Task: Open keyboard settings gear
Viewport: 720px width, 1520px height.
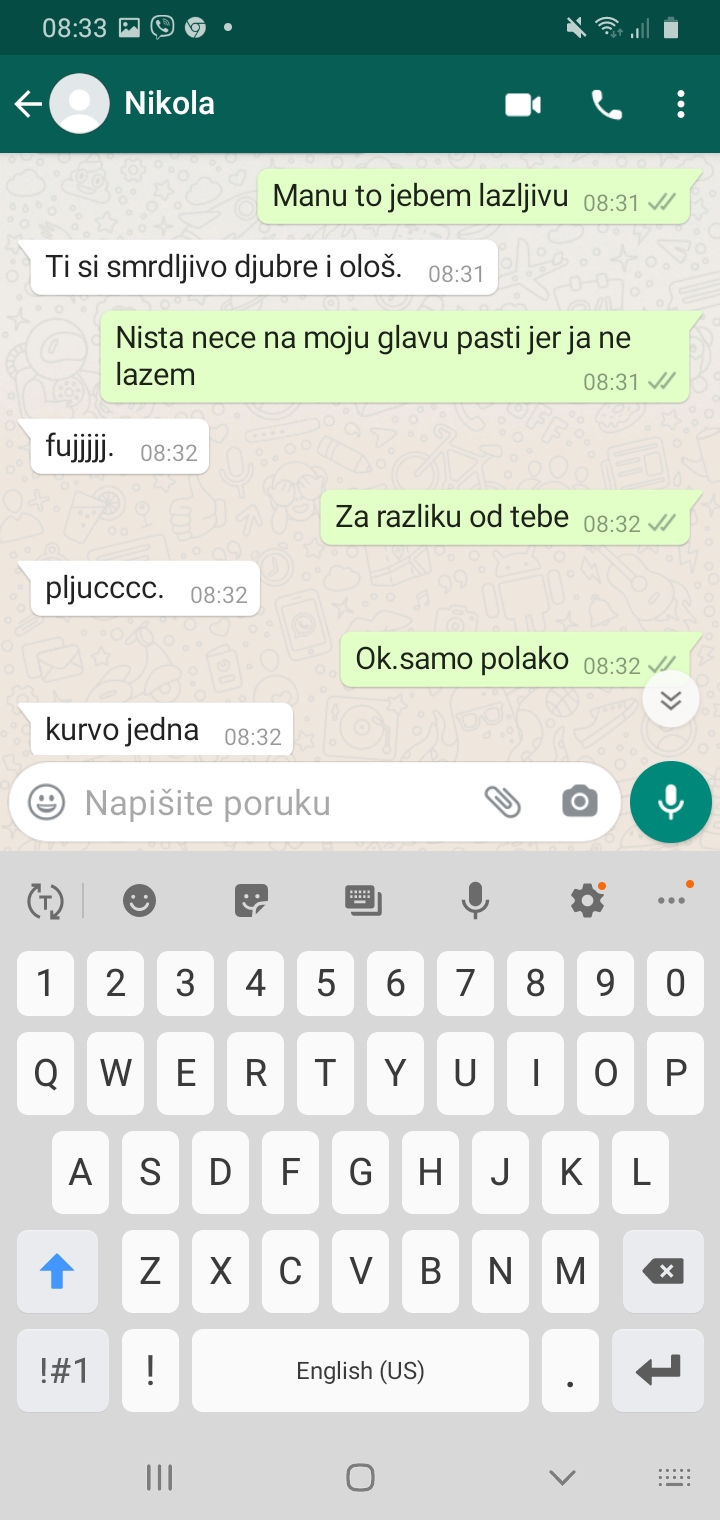Action: (587, 901)
